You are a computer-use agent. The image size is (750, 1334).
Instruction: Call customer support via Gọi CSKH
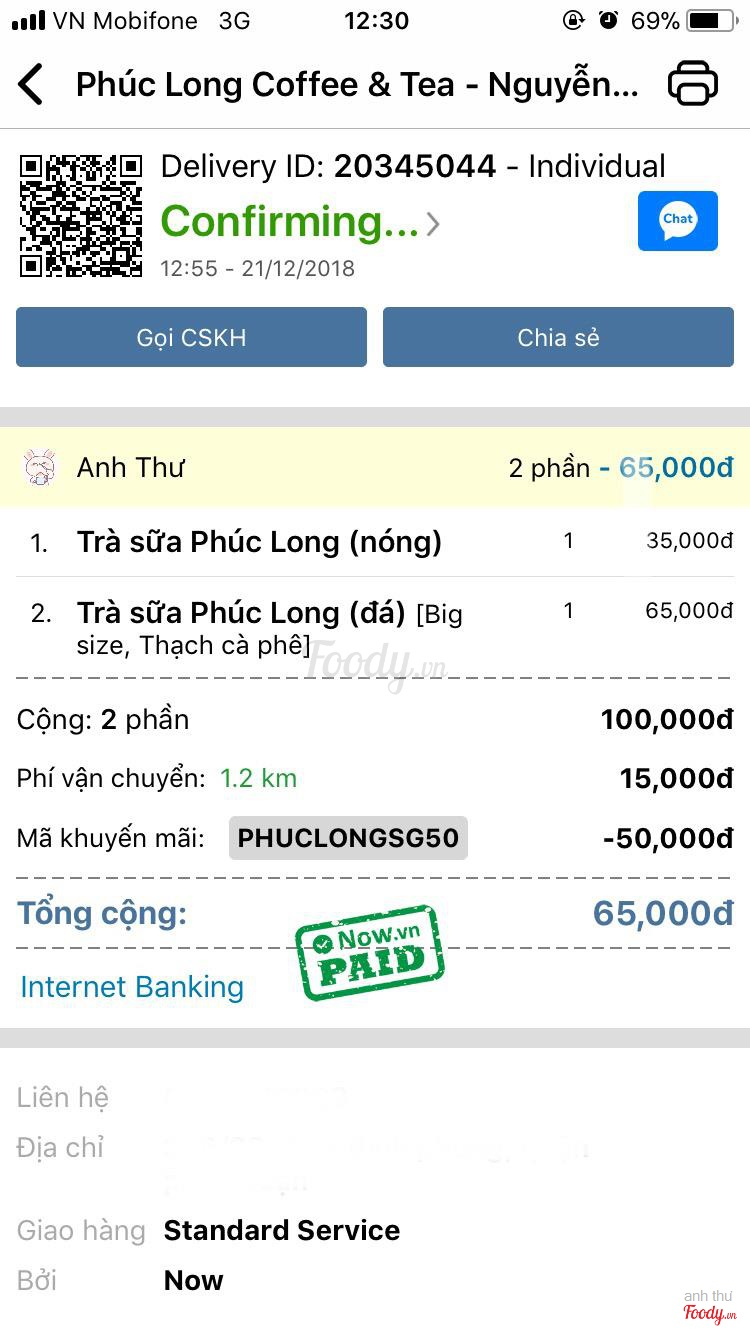click(x=191, y=337)
